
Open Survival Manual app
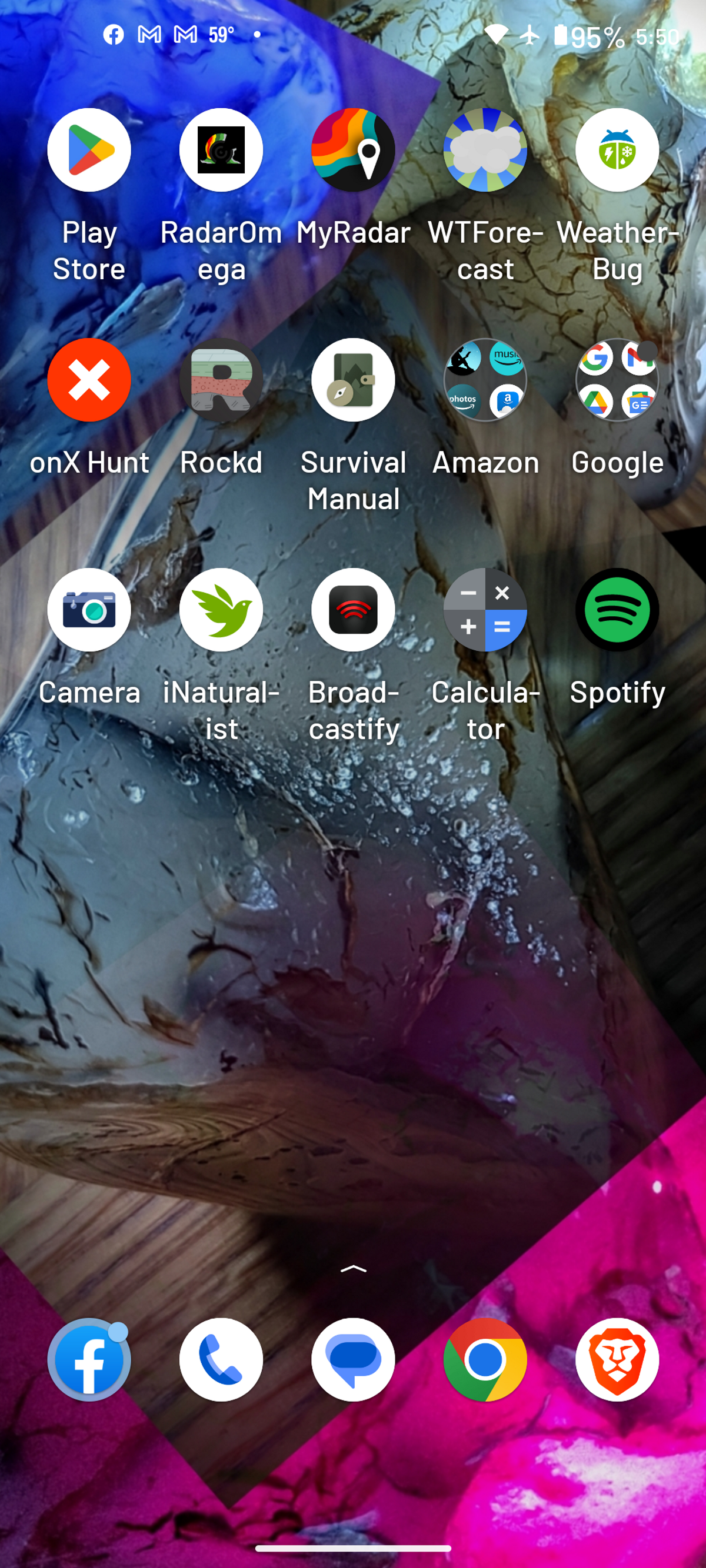tap(354, 380)
